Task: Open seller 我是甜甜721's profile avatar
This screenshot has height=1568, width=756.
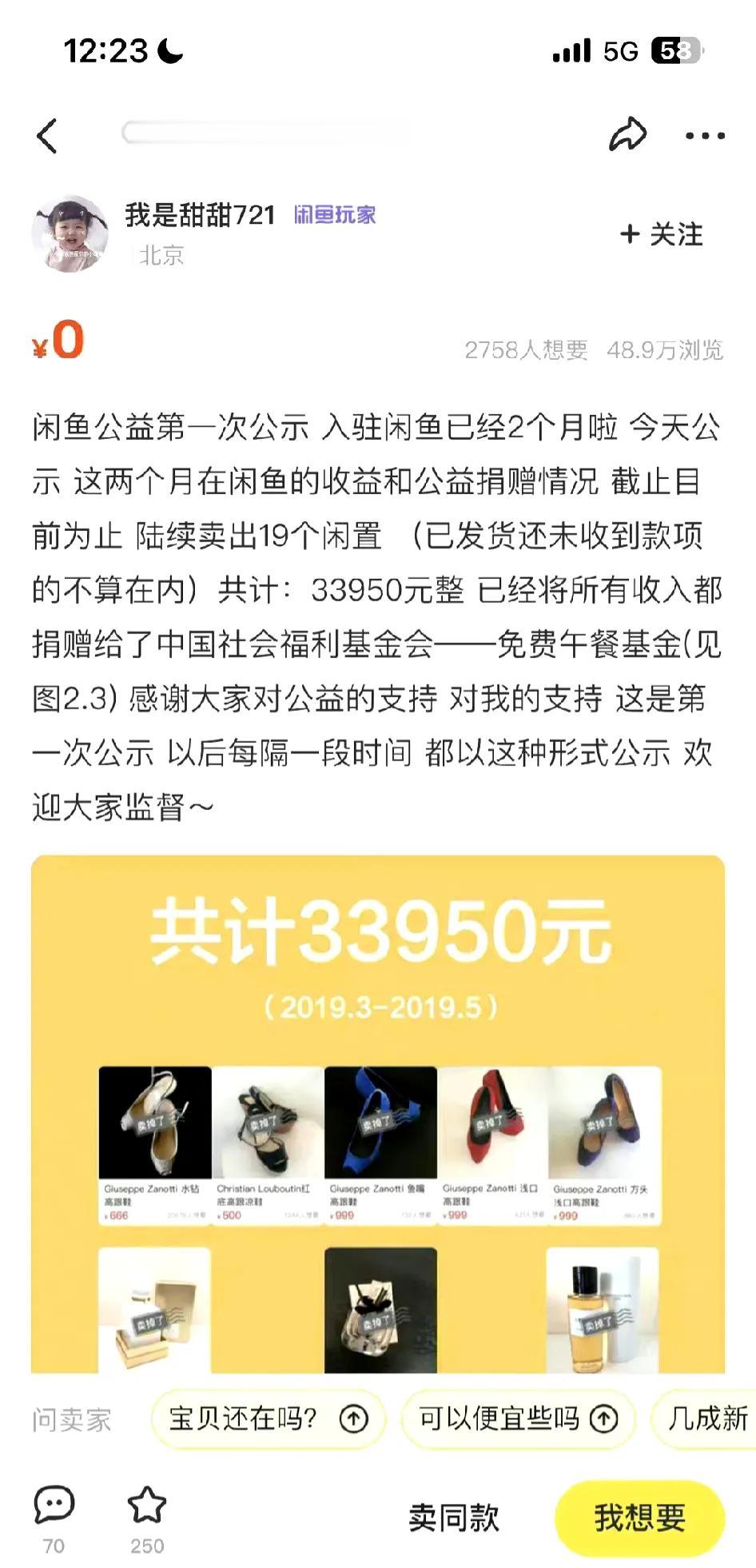Action: 70,233
